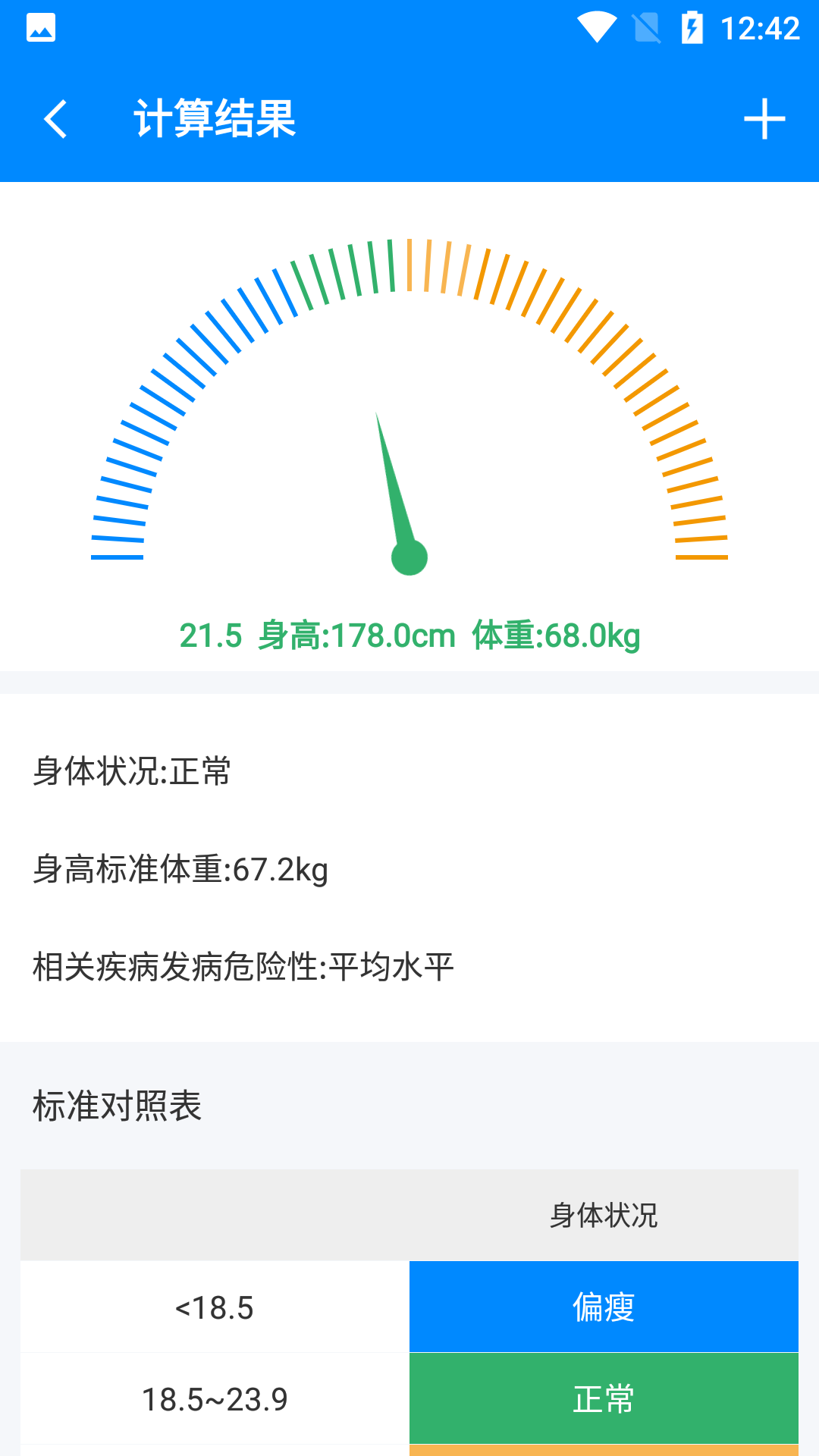
Task: Tap the 相关疾病发病危险性 row
Action: [243, 967]
